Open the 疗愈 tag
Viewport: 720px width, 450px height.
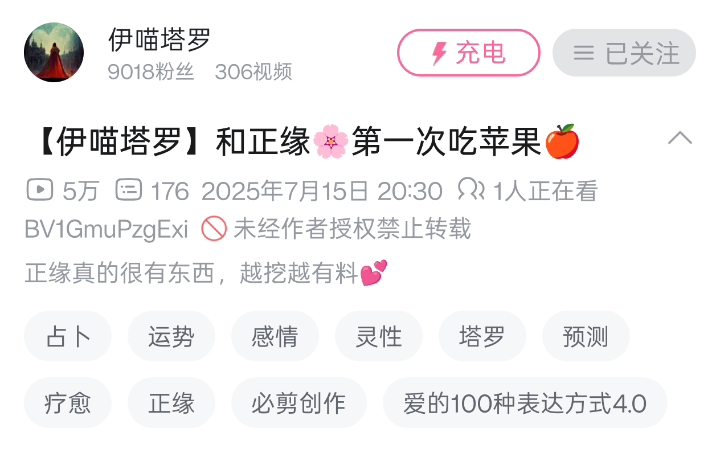coord(68,403)
